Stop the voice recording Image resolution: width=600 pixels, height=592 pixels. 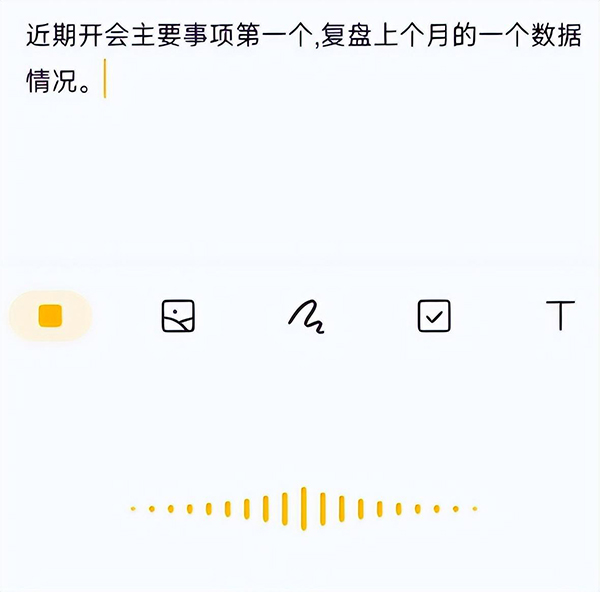50,316
